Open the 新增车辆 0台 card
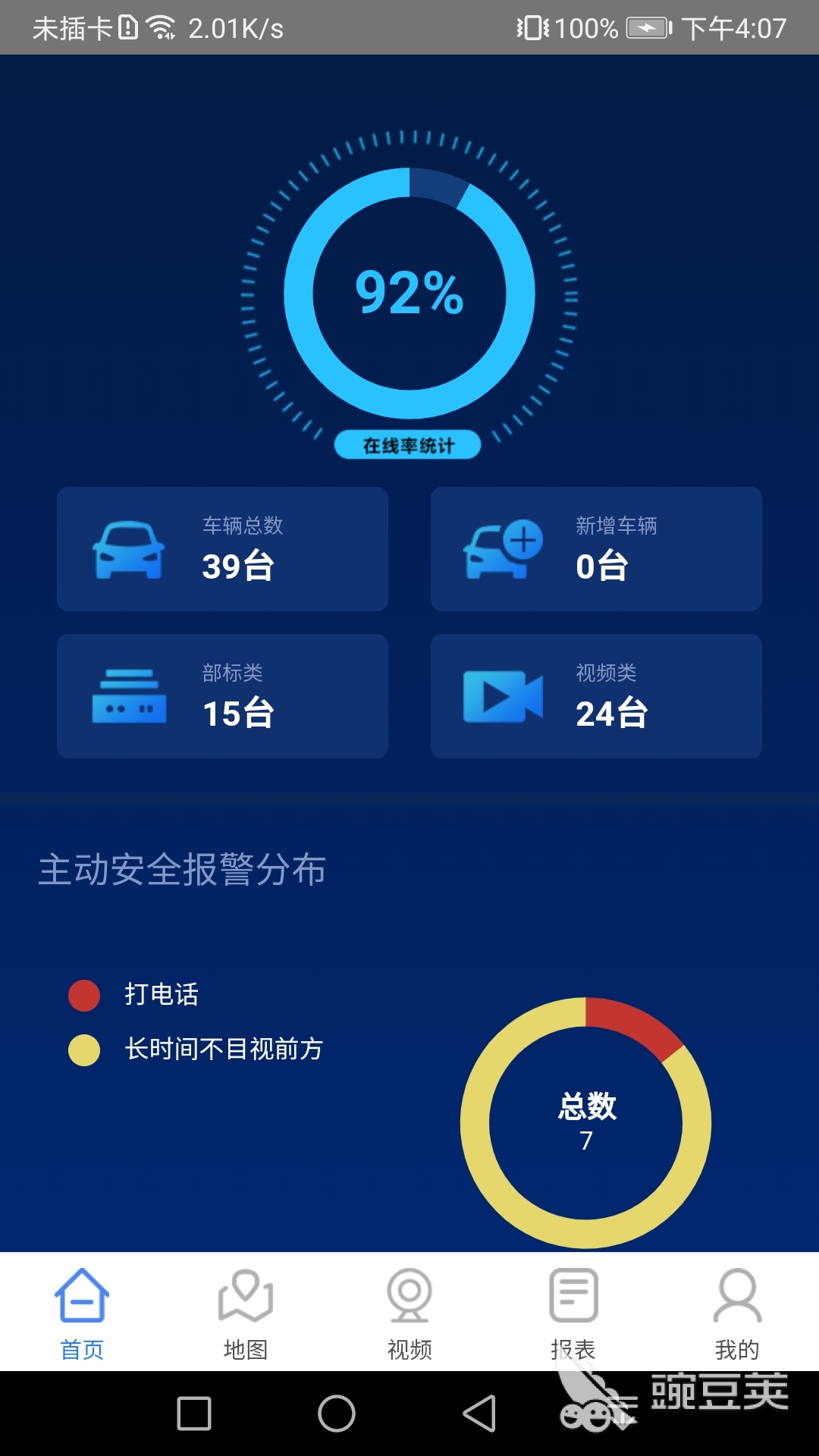 pos(596,549)
